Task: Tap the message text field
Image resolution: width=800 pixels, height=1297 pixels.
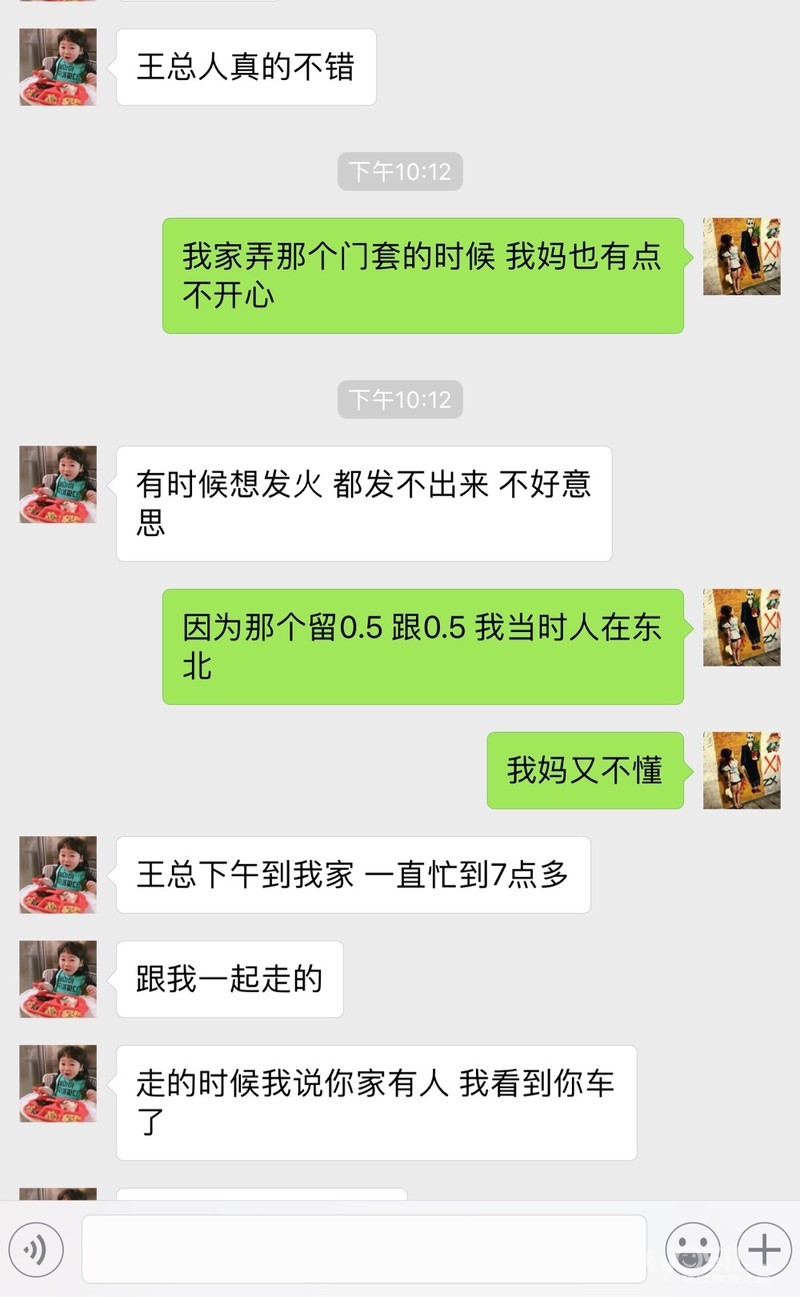Action: point(364,1249)
